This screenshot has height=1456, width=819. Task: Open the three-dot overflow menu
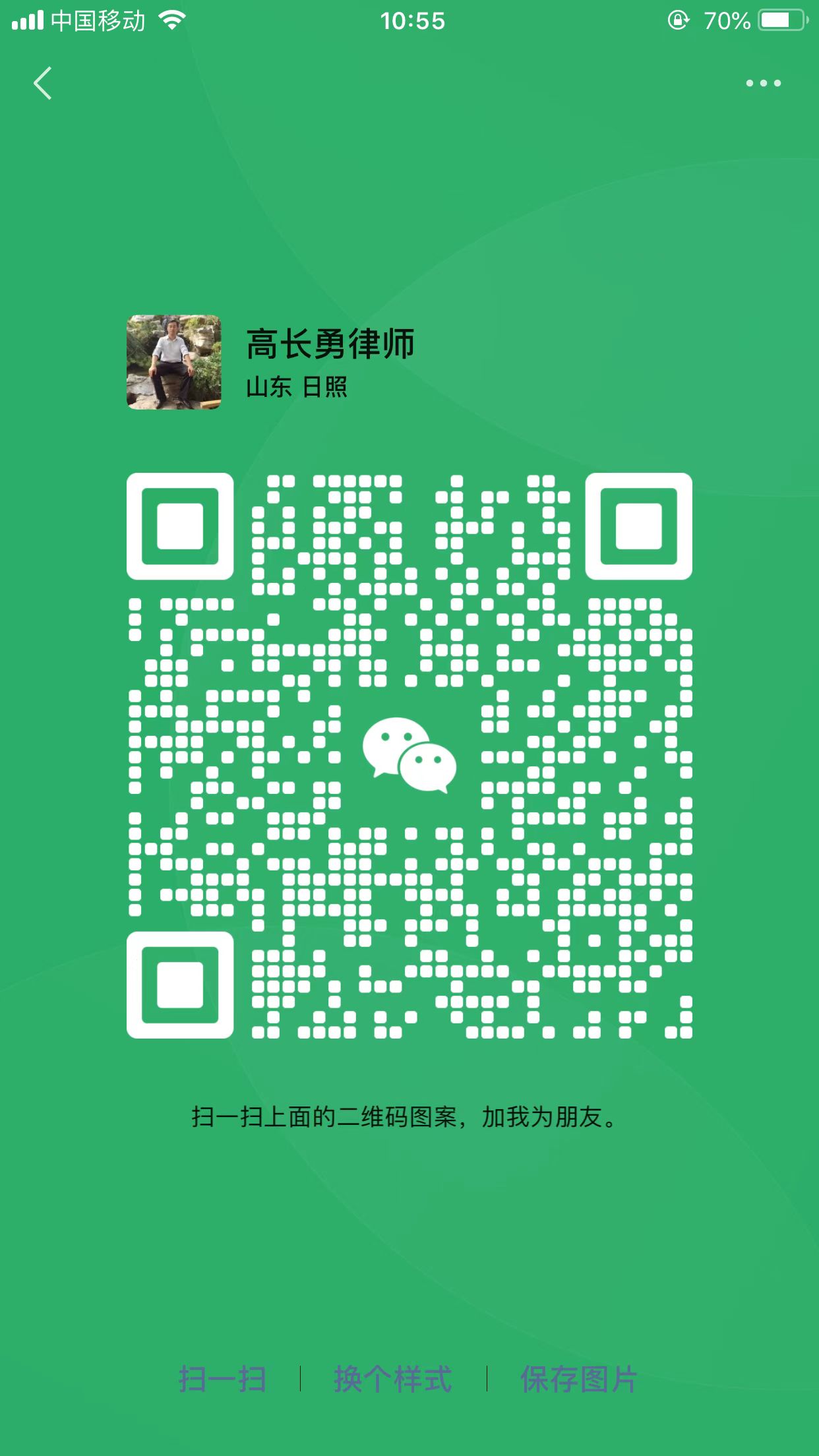(763, 83)
